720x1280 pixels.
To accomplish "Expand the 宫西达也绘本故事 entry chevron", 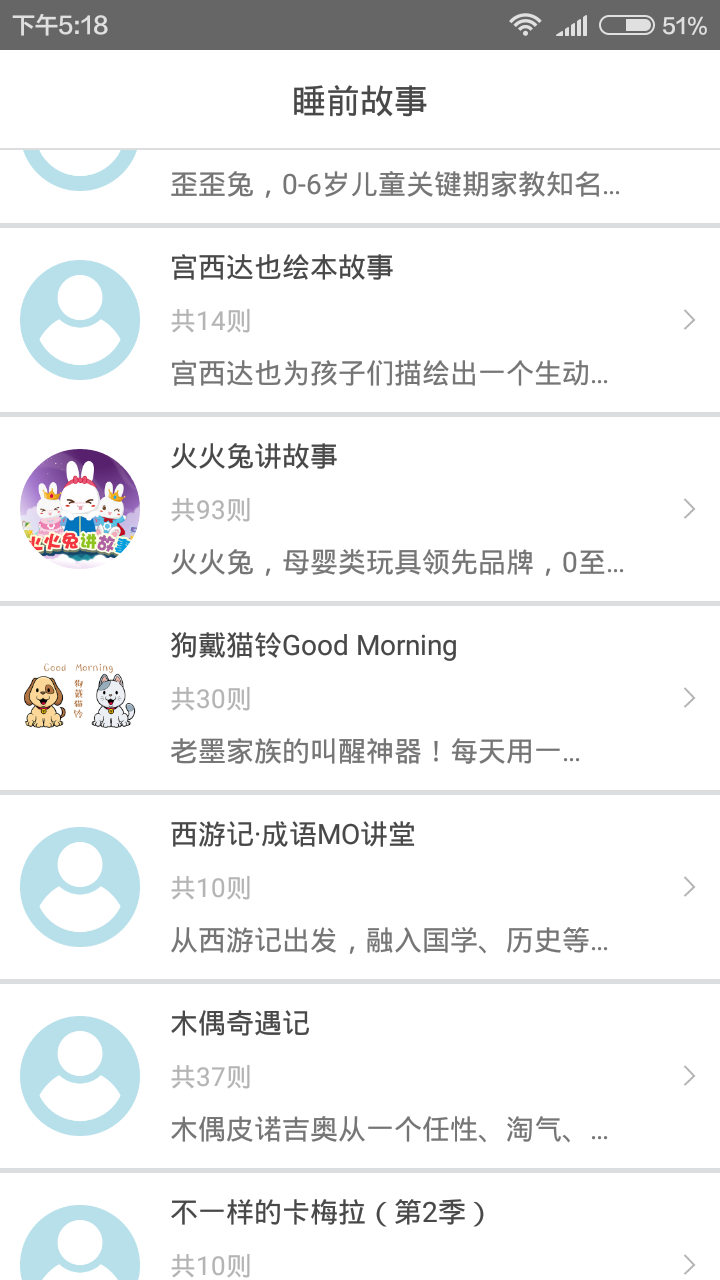I will tap(689, 319).
